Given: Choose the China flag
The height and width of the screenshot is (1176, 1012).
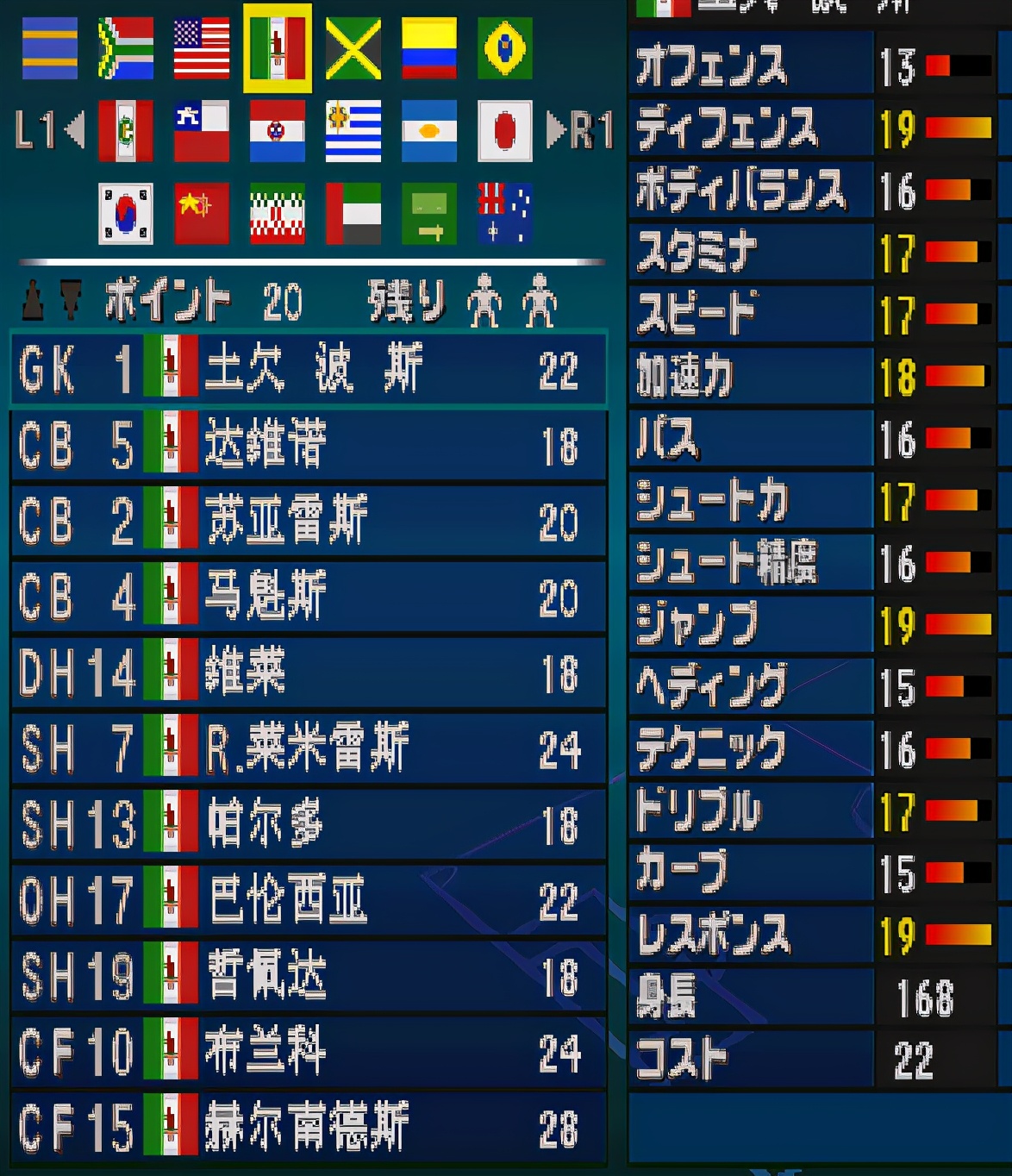Looking at the screenshot, I should (201, 213).
